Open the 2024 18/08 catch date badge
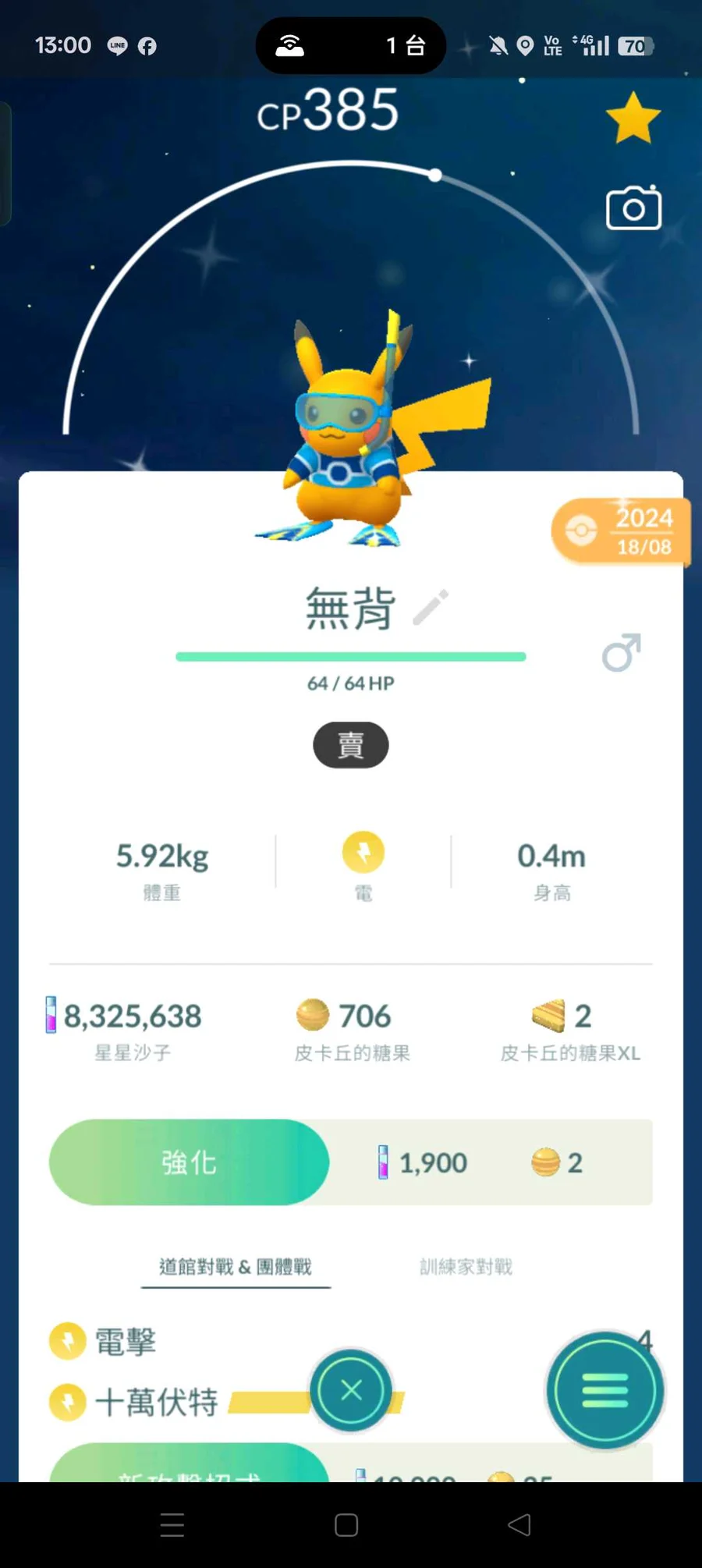This screenshot has width=702, height=1568. pos(621,532)
